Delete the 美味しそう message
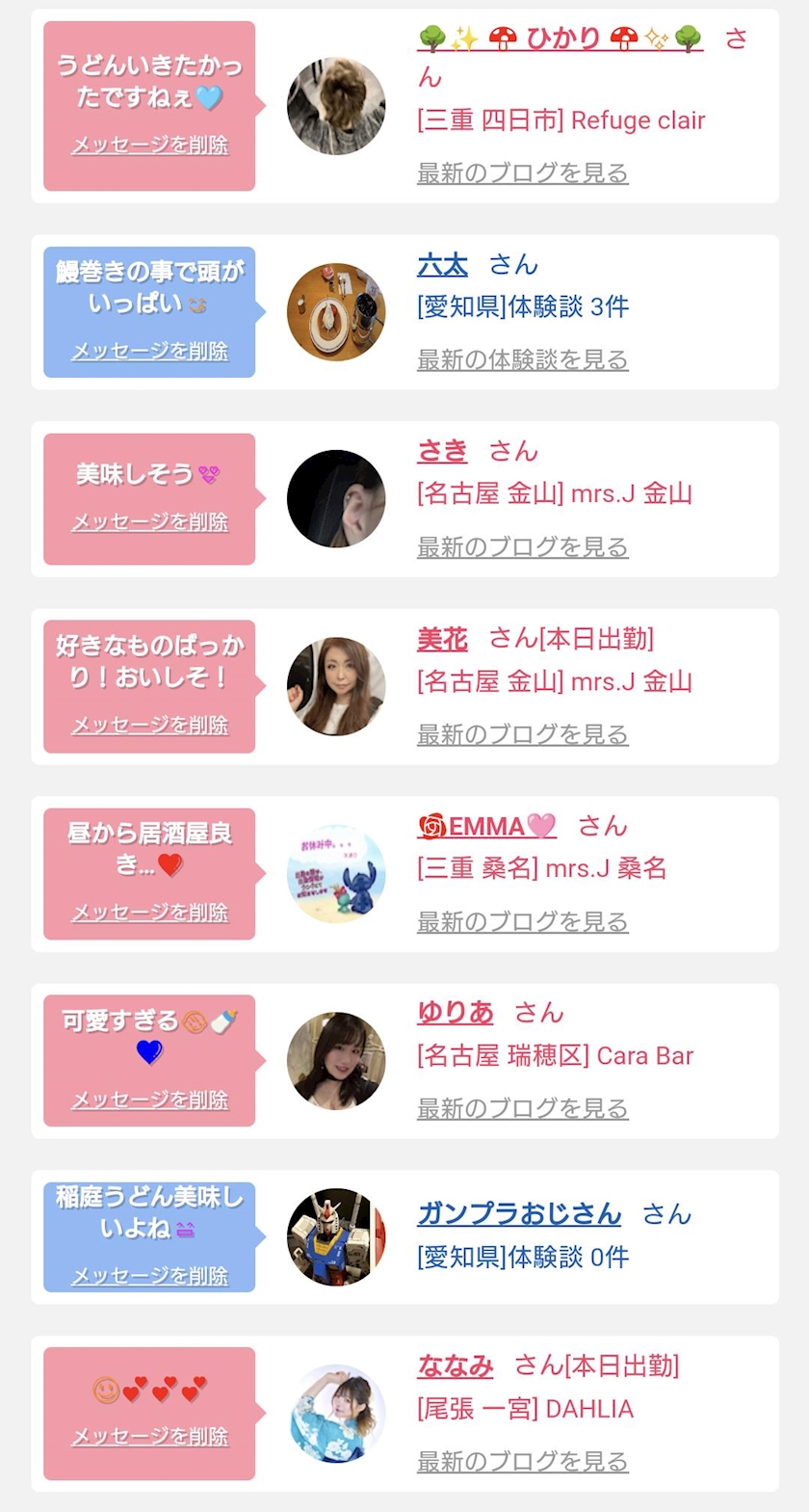Image resolution: width=809 pixels, height=1512 pixels. 149,522
